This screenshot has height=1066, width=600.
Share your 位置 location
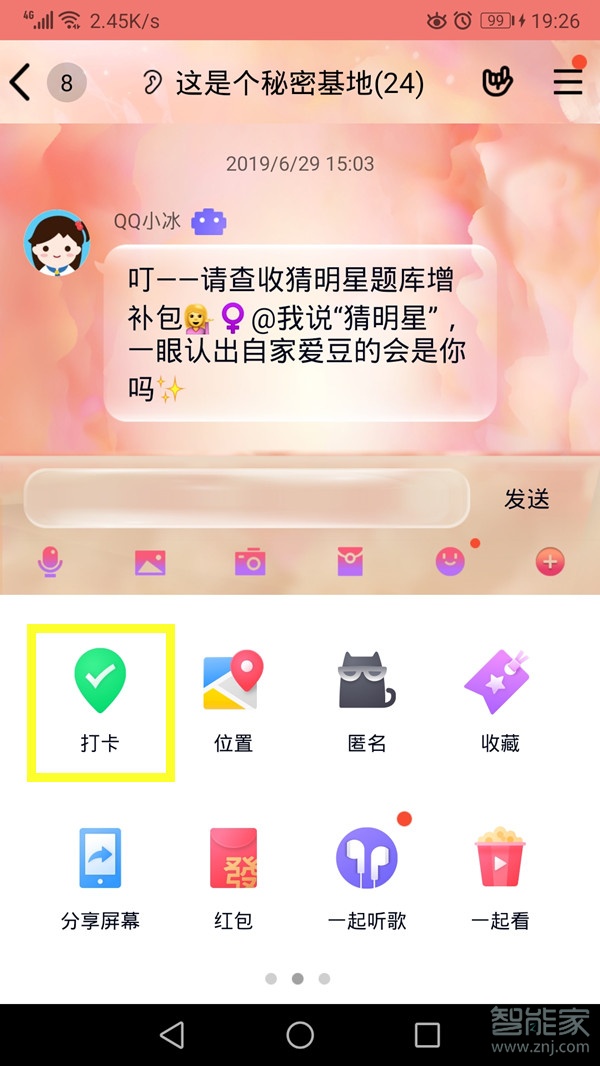pos(233,700)
